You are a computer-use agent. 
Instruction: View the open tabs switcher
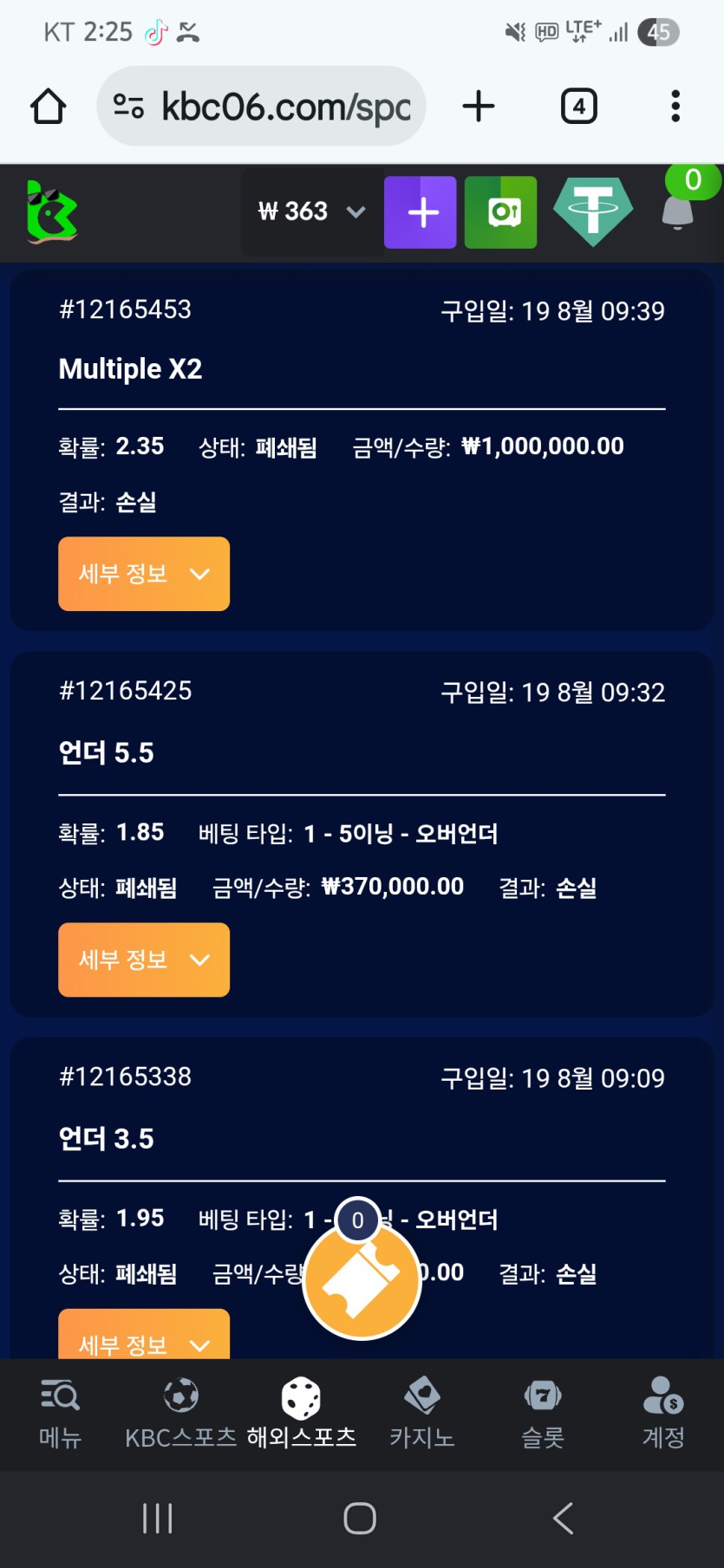[x=578, y=107]
